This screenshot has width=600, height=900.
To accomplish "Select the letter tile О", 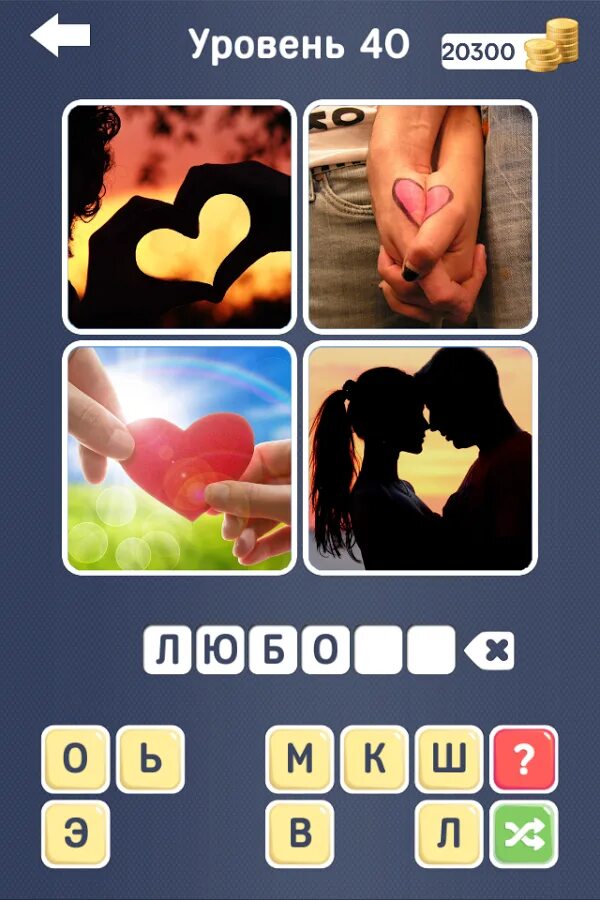I will click(x=76, y=760).
